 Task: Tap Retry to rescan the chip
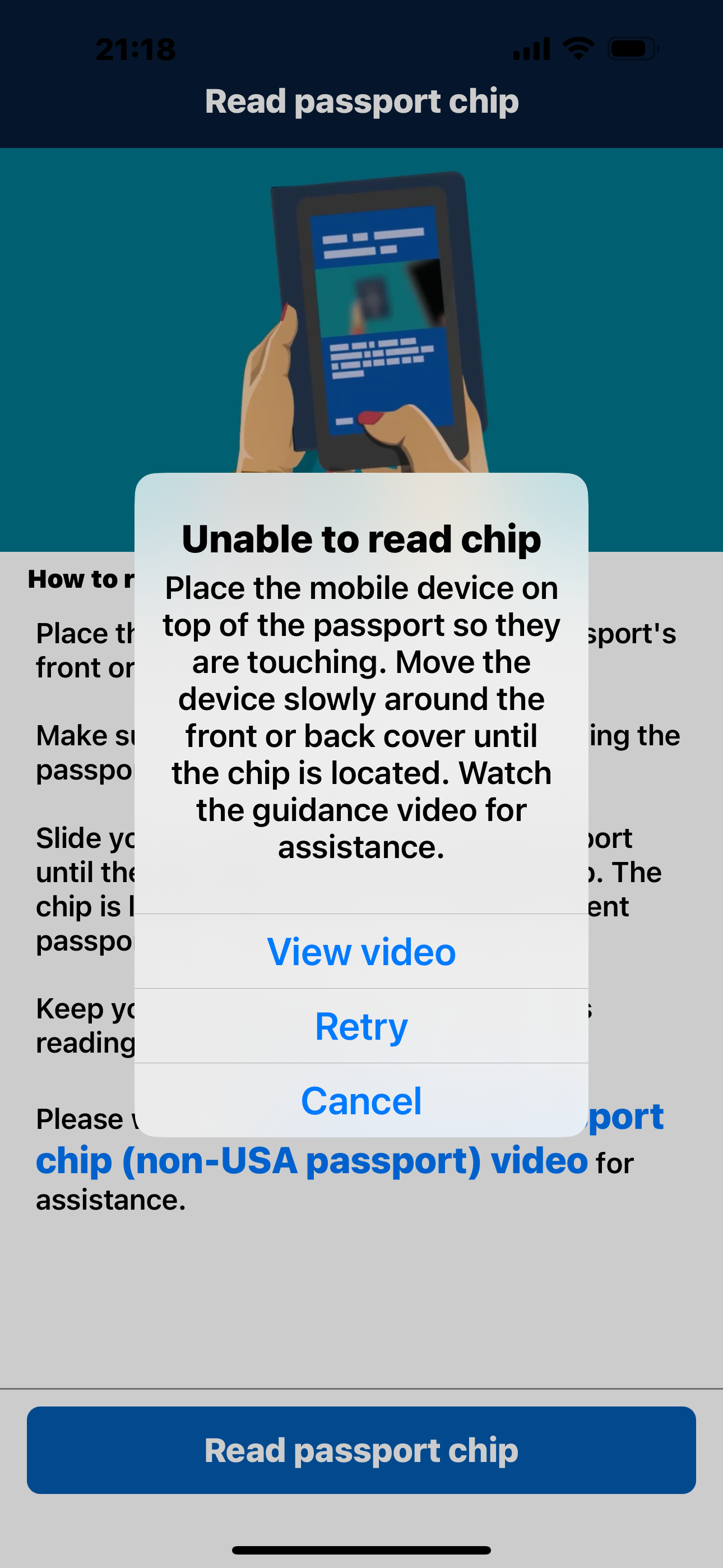pos(361,1026)
